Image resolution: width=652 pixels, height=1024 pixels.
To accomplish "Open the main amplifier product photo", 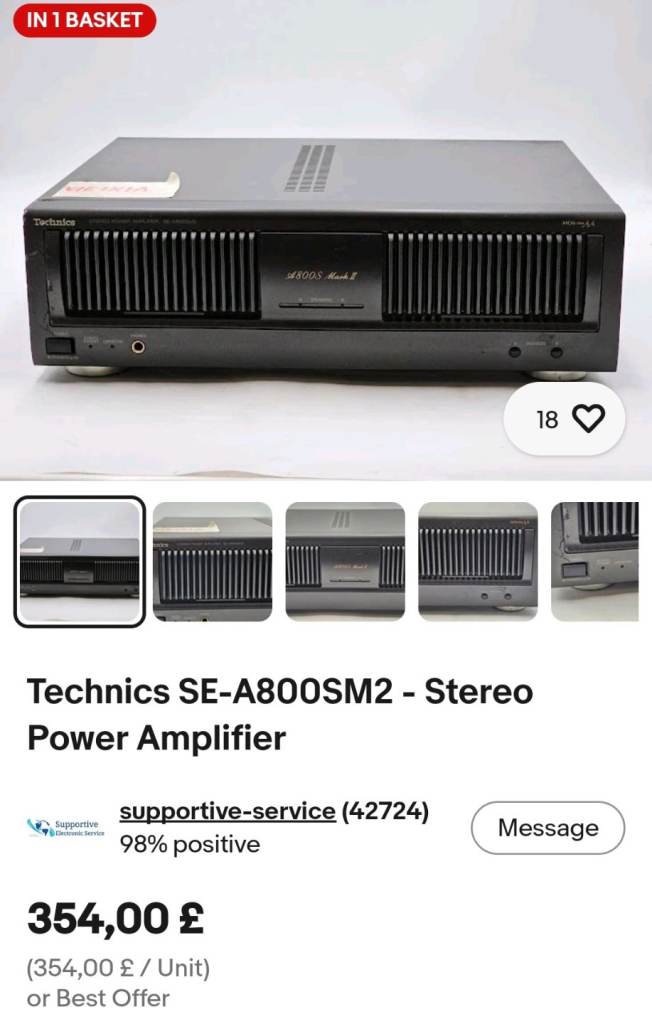I will click(326, 260).
